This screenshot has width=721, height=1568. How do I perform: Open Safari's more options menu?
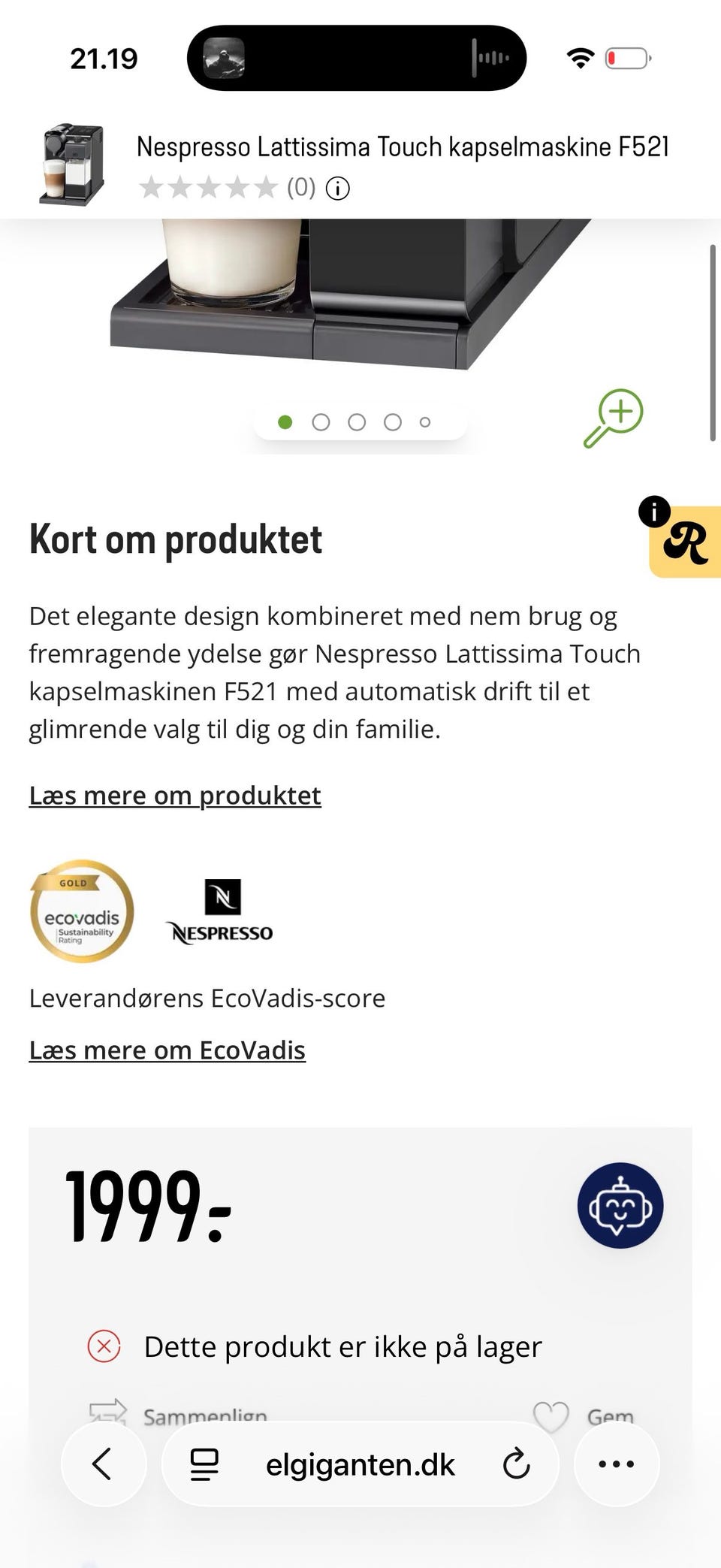[x=617, y=1464]
